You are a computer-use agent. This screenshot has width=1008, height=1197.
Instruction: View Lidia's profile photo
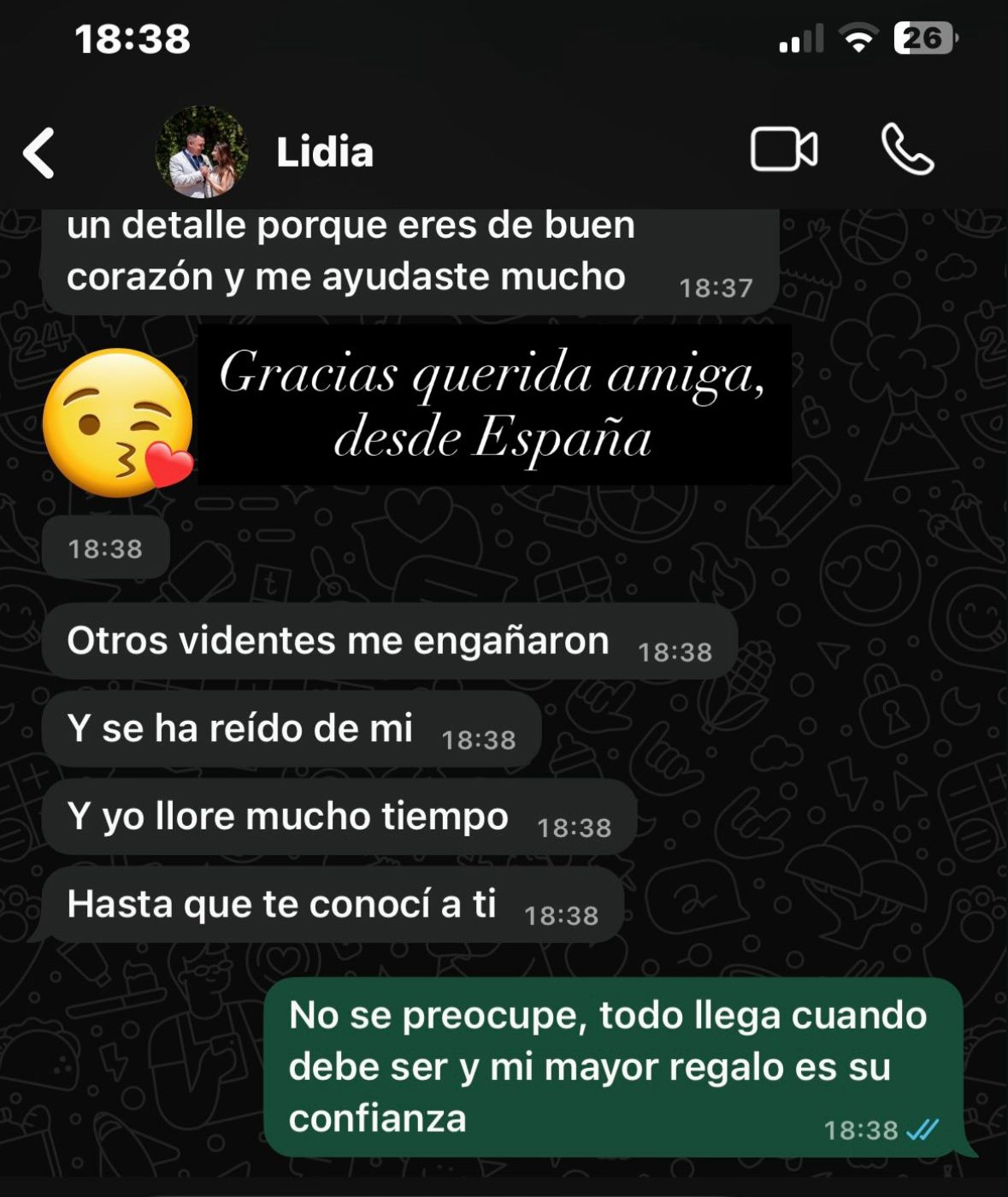[202, 151]
